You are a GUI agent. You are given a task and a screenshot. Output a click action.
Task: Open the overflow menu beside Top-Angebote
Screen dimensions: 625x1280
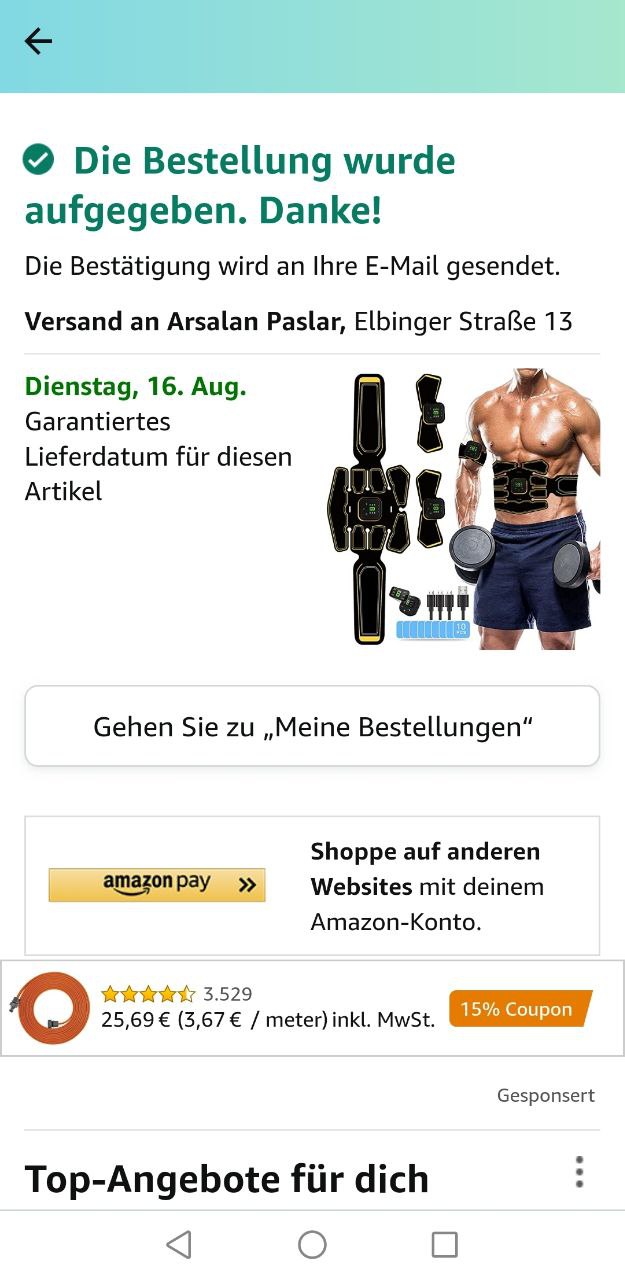point(579,1172)
